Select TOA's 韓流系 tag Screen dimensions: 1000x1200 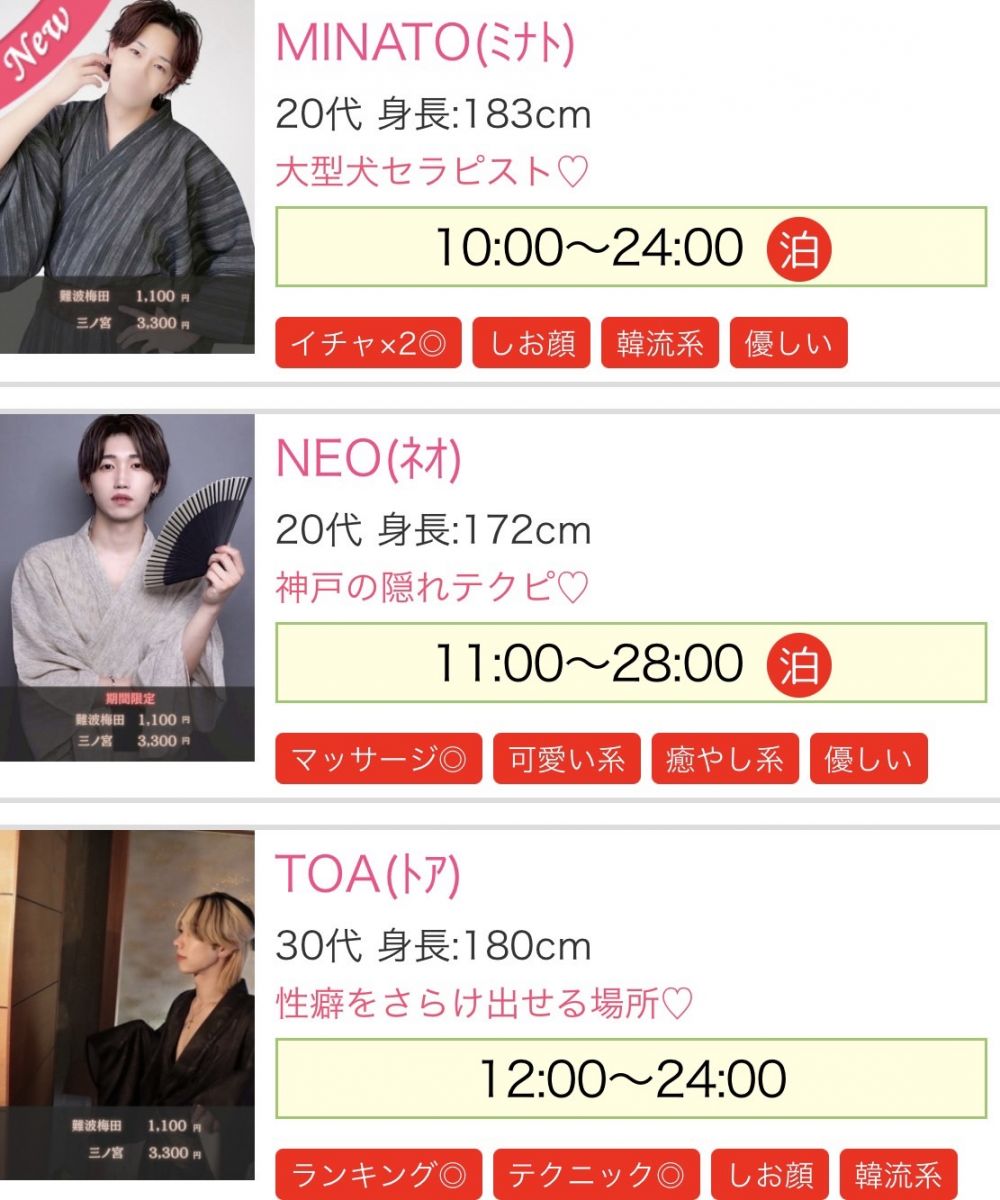pyautogui.click(x=898, y=1175)
